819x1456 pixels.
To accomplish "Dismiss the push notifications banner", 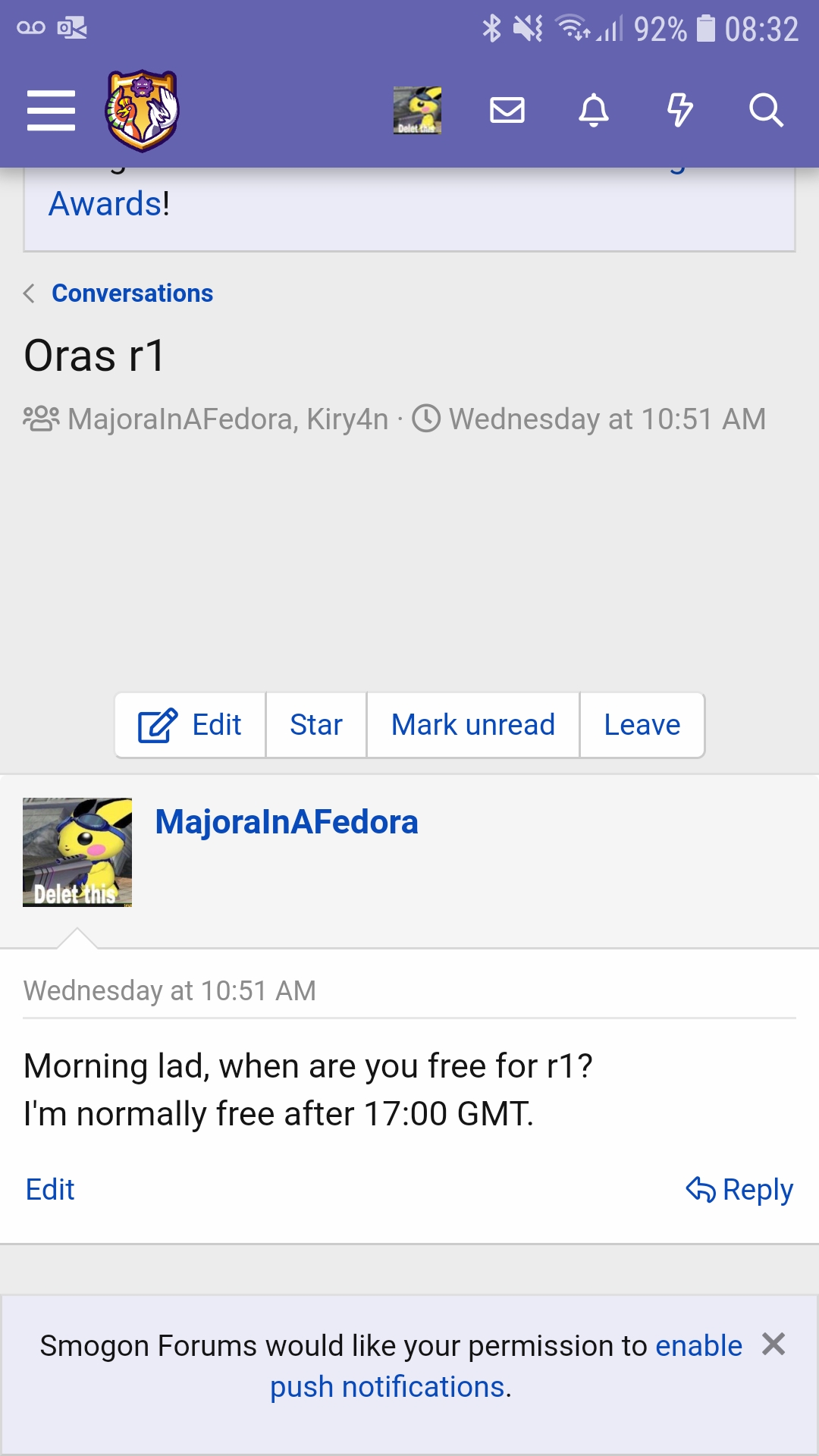I will [x=773, y=1344].
